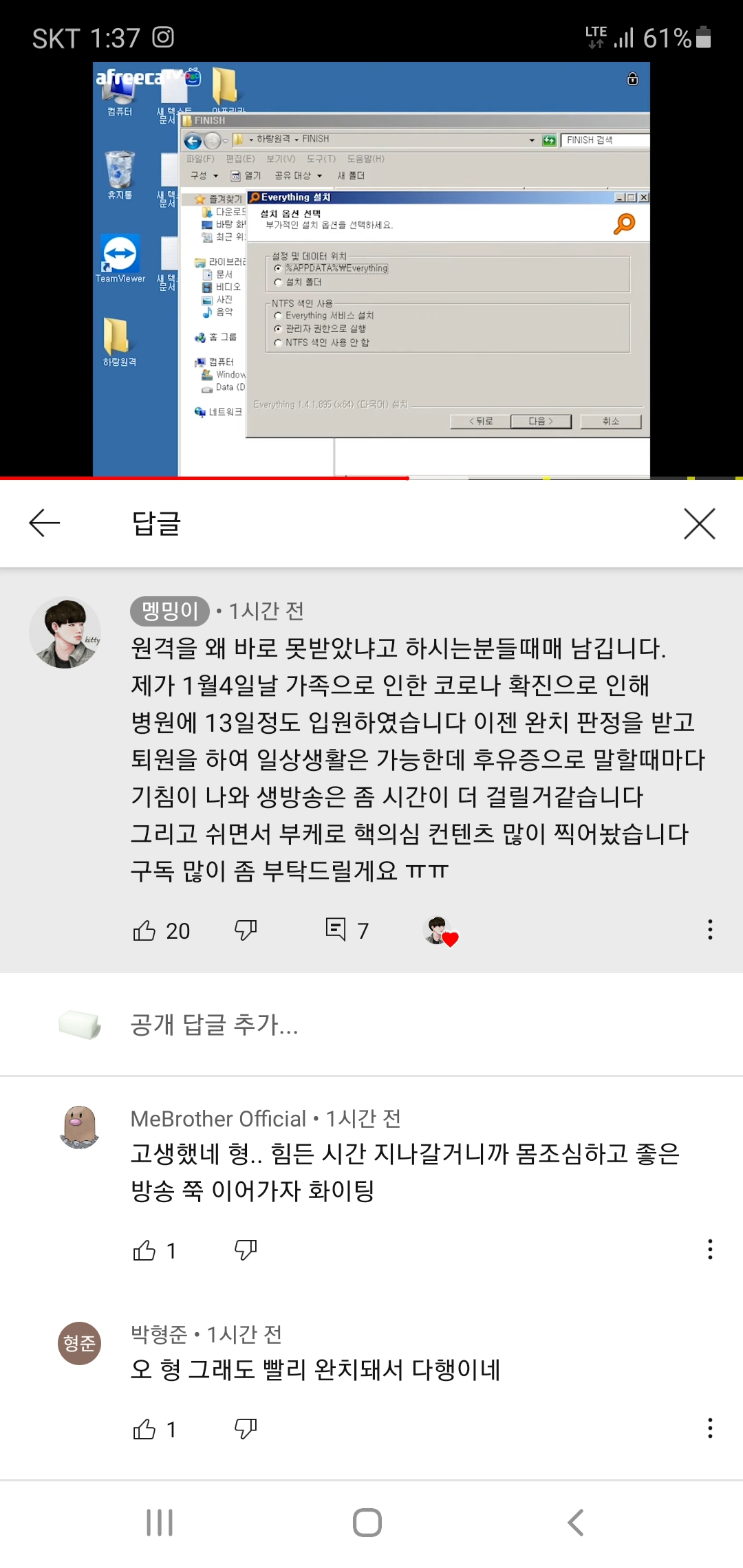This screenshot has height=1568, width=743.
Task: Go to the home screen
Action: pyautogui.click(x=367, y=1523)
